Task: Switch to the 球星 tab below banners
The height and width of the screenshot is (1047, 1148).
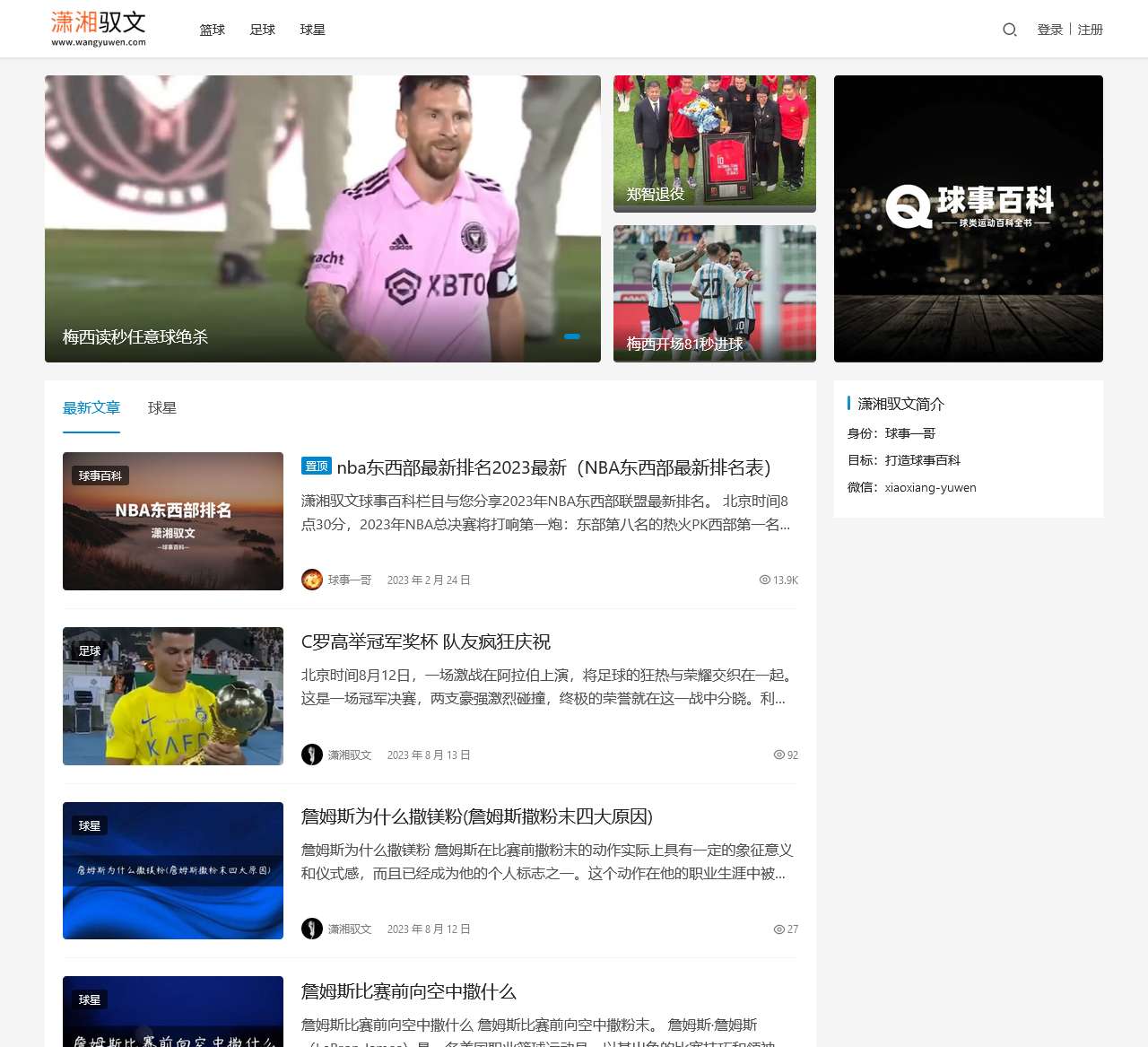Action: 161,407
